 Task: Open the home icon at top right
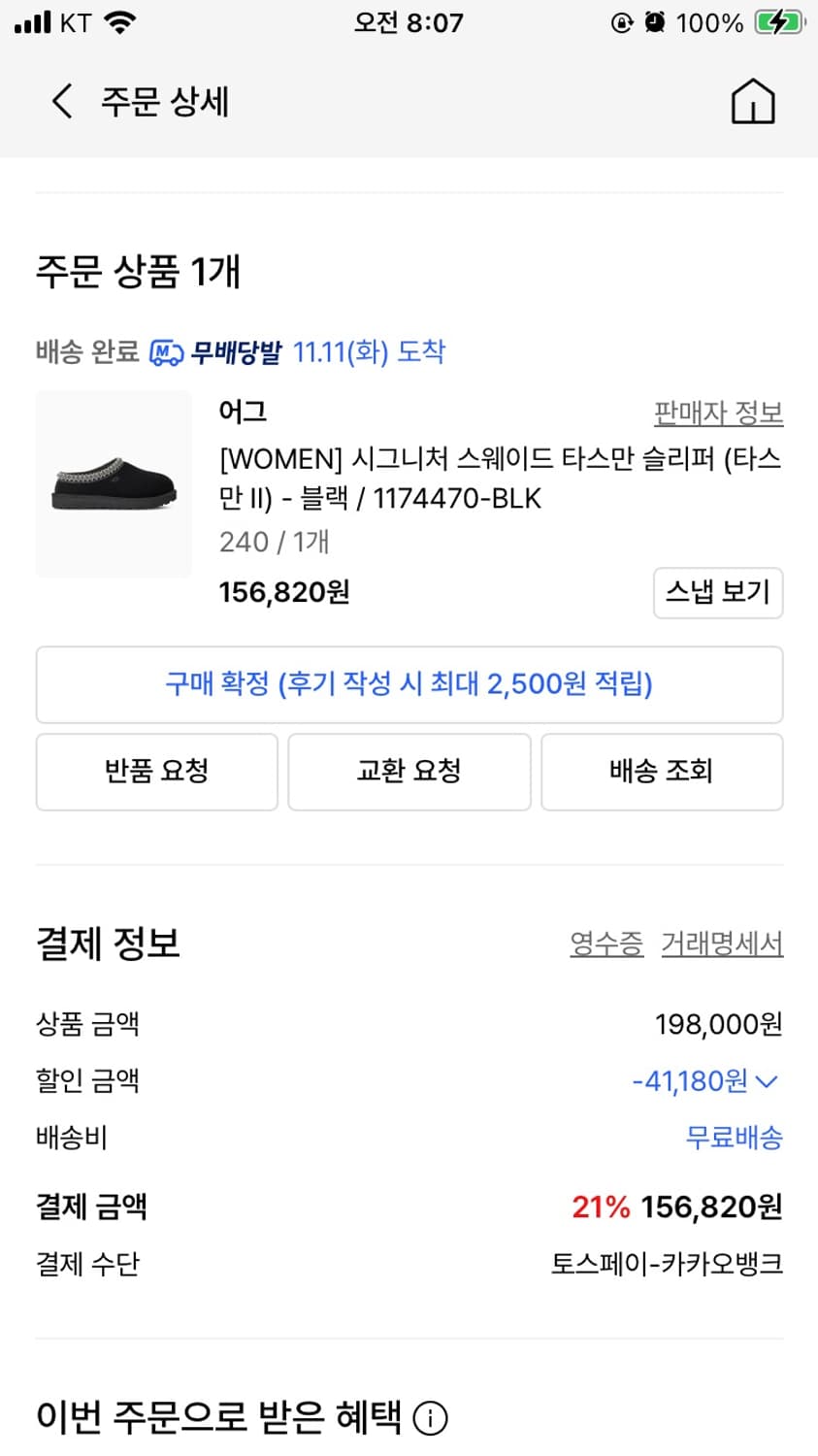[753, 100]
